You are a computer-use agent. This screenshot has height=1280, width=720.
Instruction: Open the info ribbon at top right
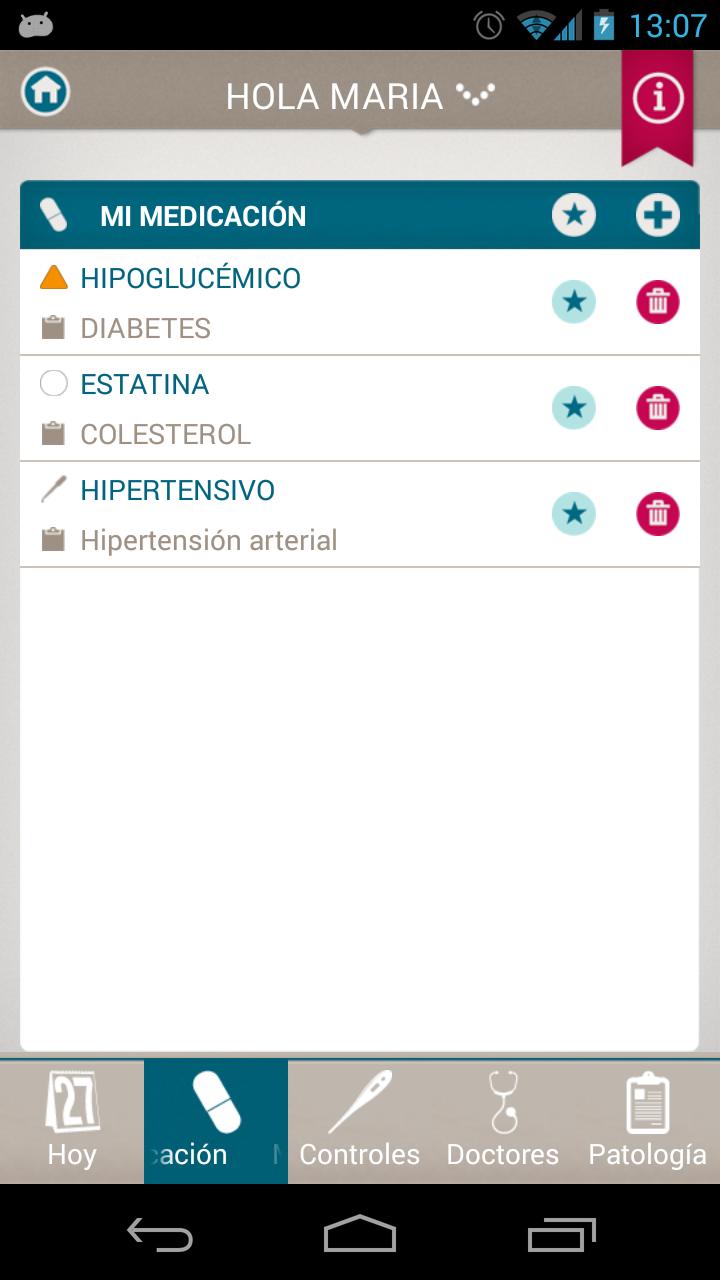tap(657, 97)
